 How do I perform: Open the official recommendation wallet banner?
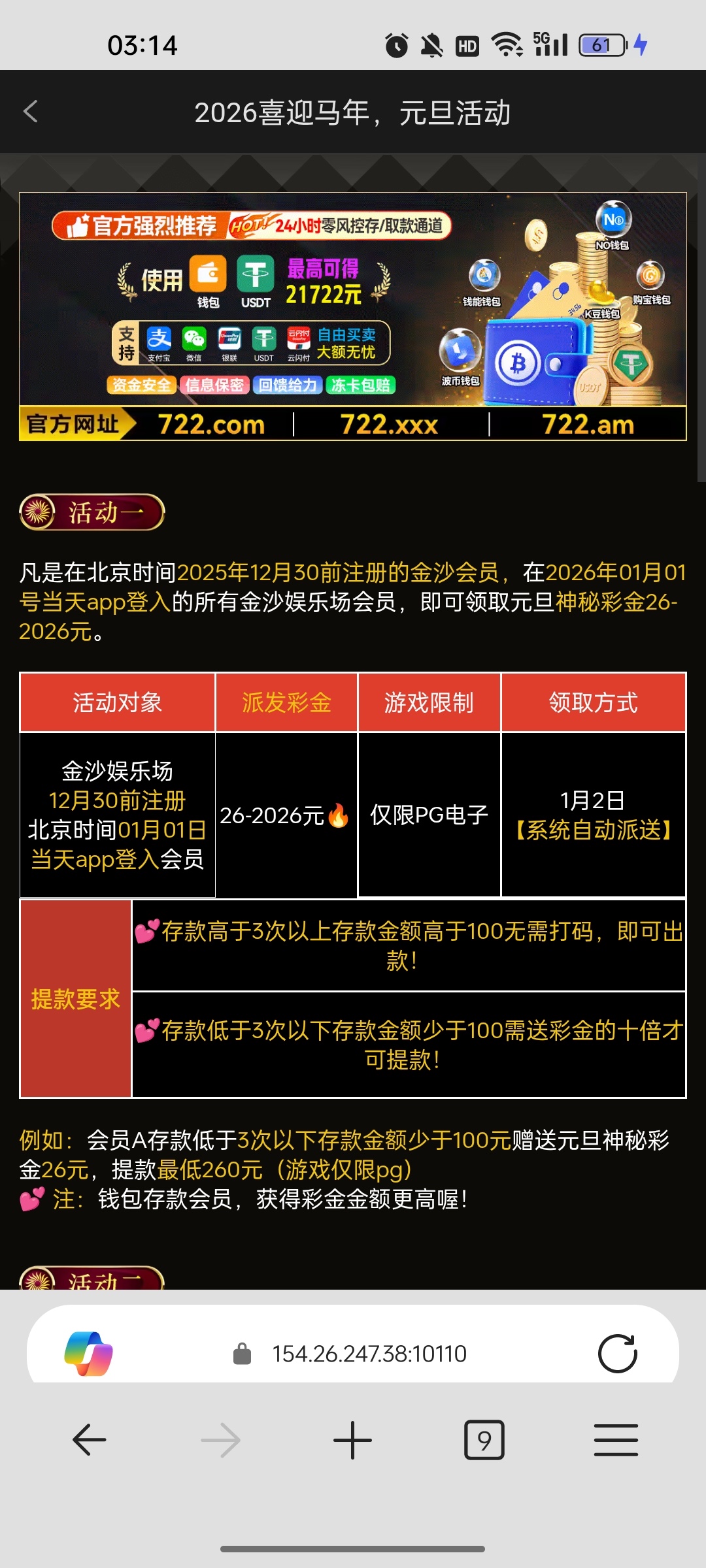[353, 316]
